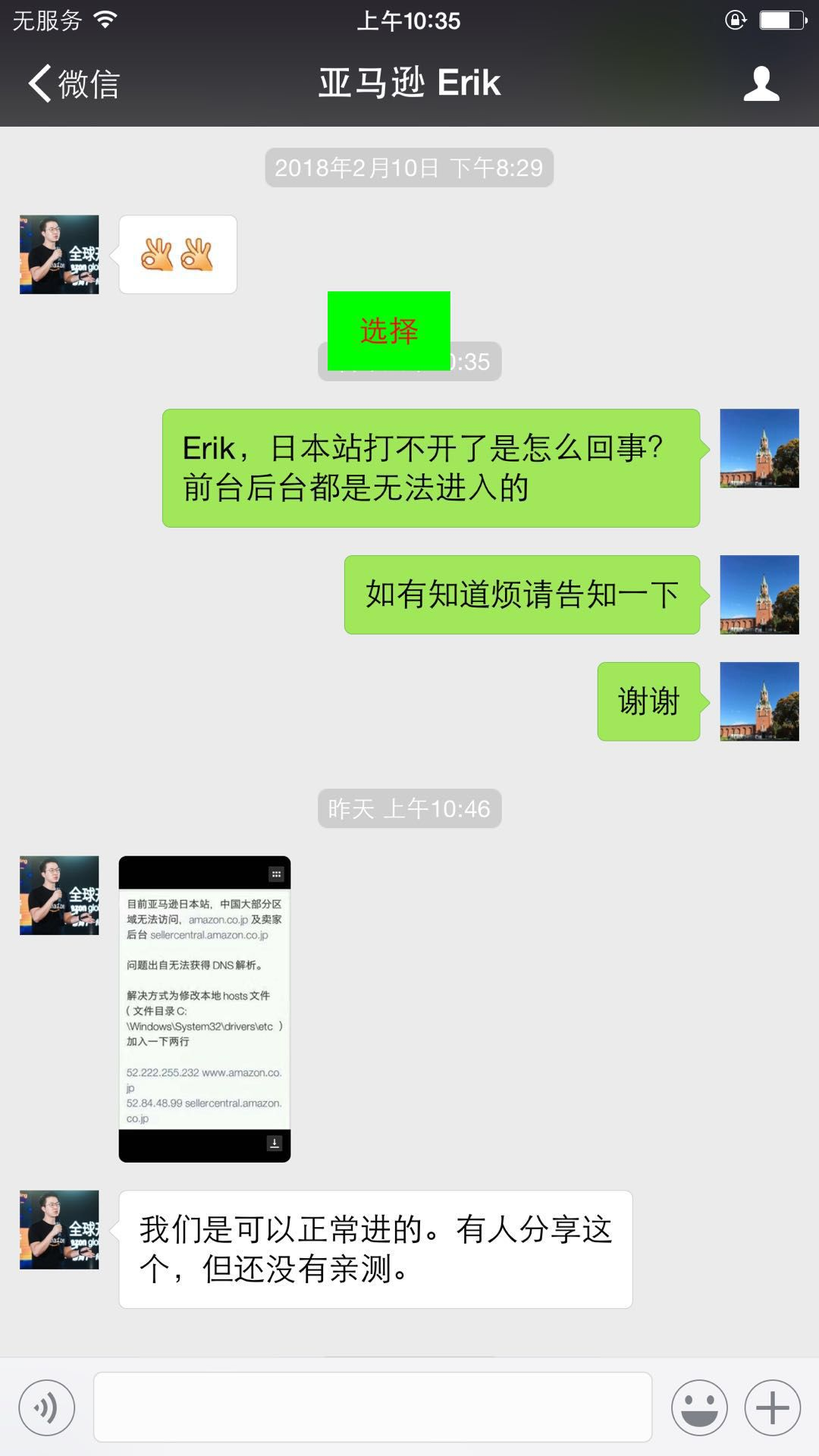Open the plus attachments menu

(772, 1408)
